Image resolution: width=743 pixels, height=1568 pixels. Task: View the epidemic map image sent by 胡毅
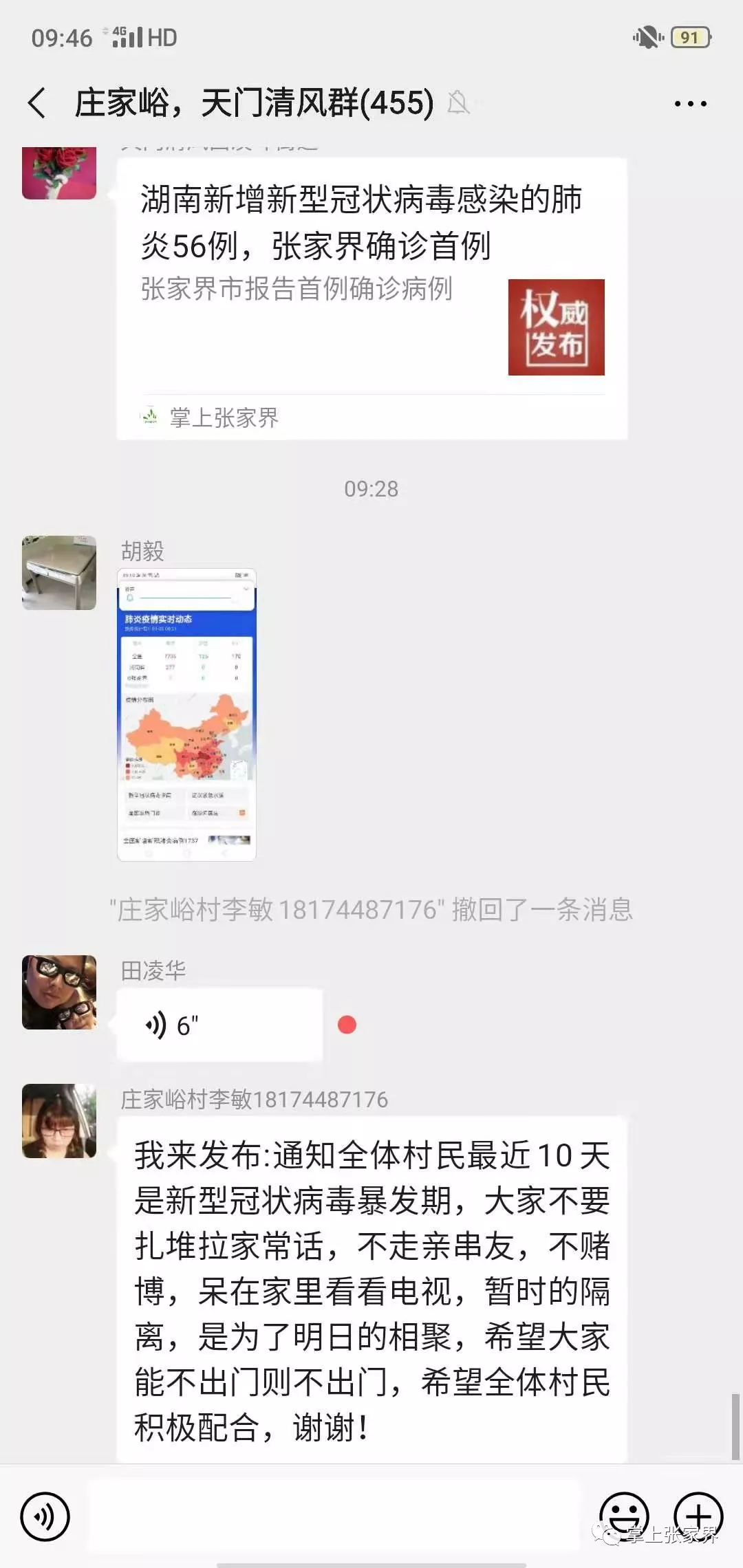point(186,715)
